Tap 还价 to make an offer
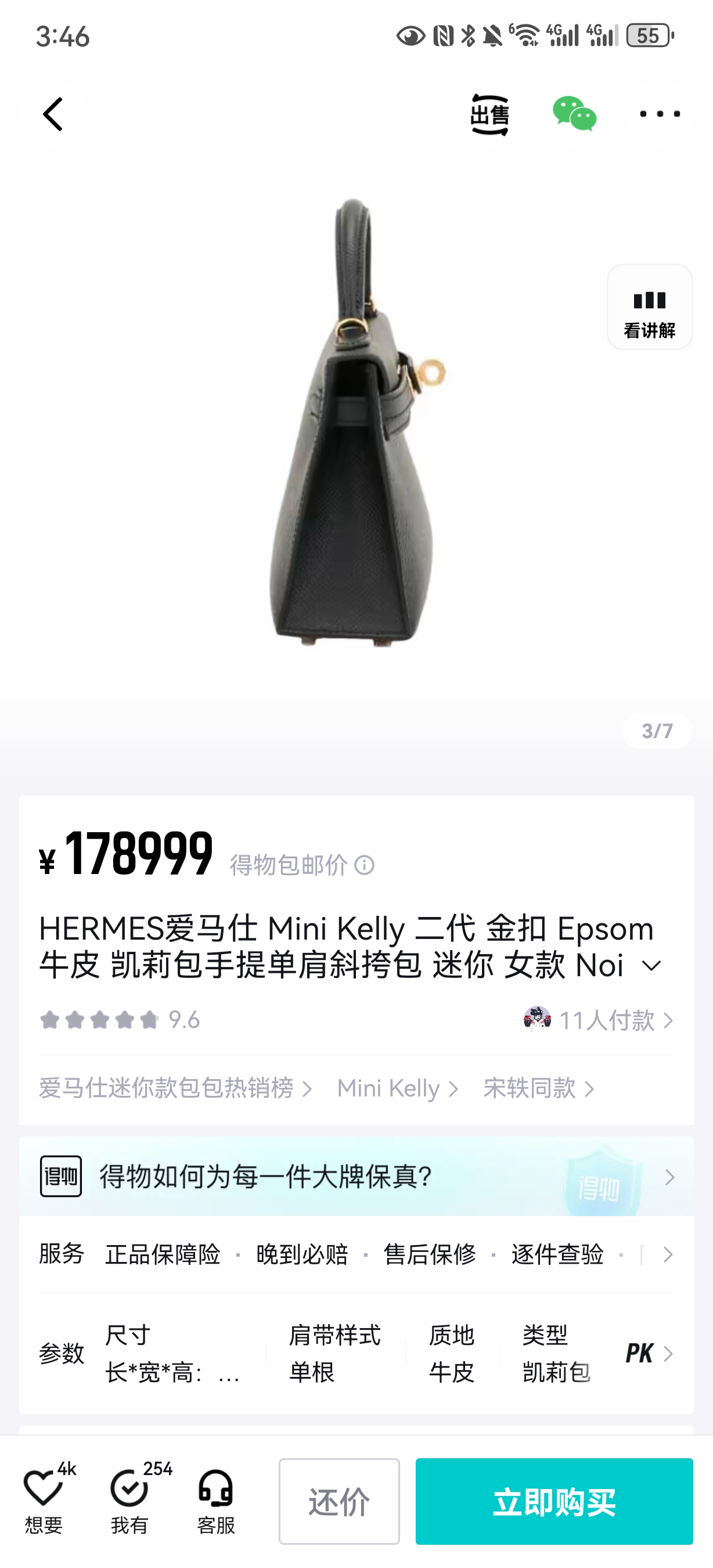This screenshot has width=713, height=1568. pos(339,1501)
